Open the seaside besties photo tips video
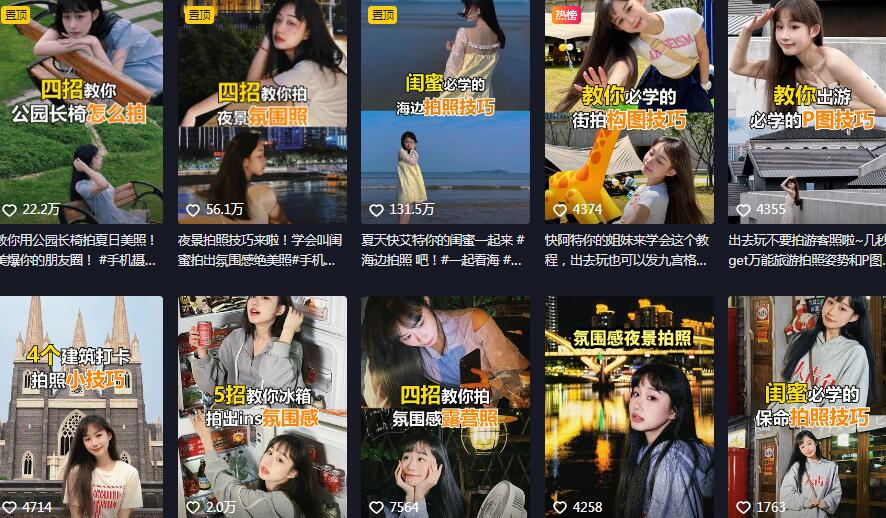886x518 pixels. point(445,110)
